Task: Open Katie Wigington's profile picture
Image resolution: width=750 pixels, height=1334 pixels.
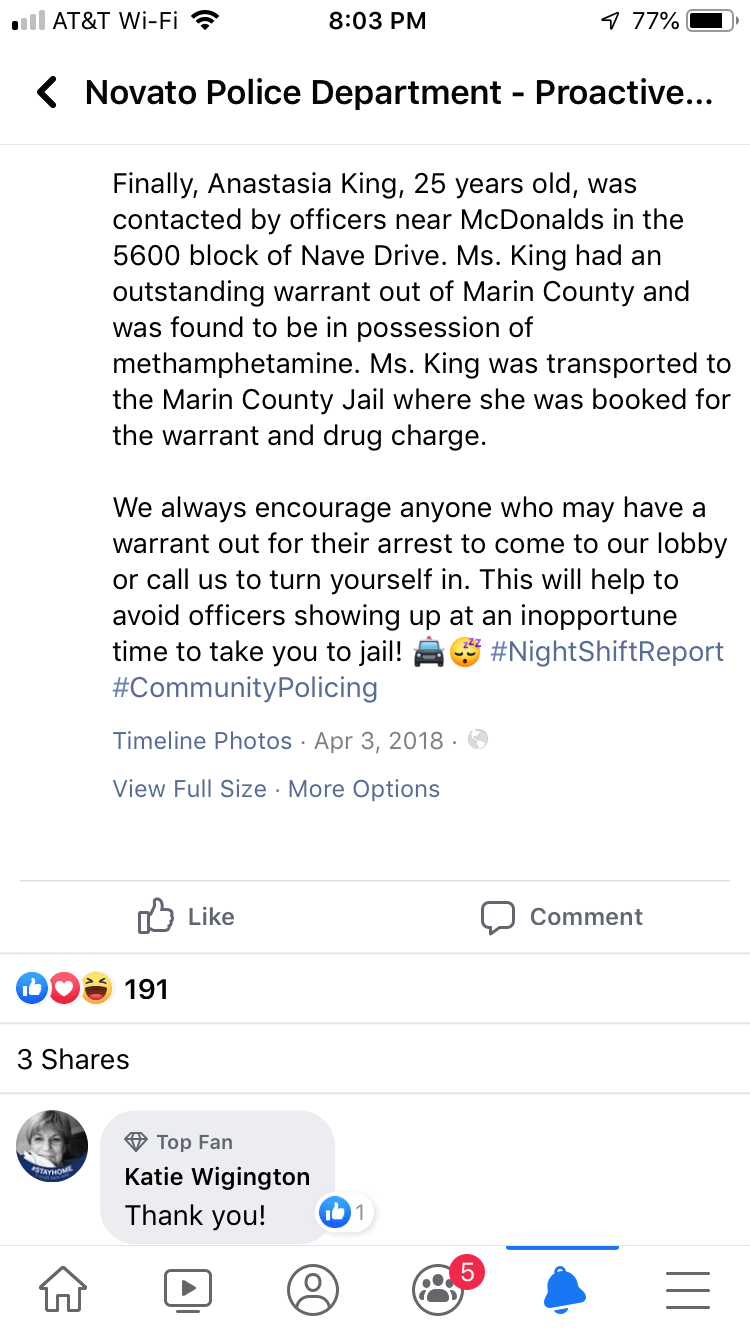Action: 52,1146
